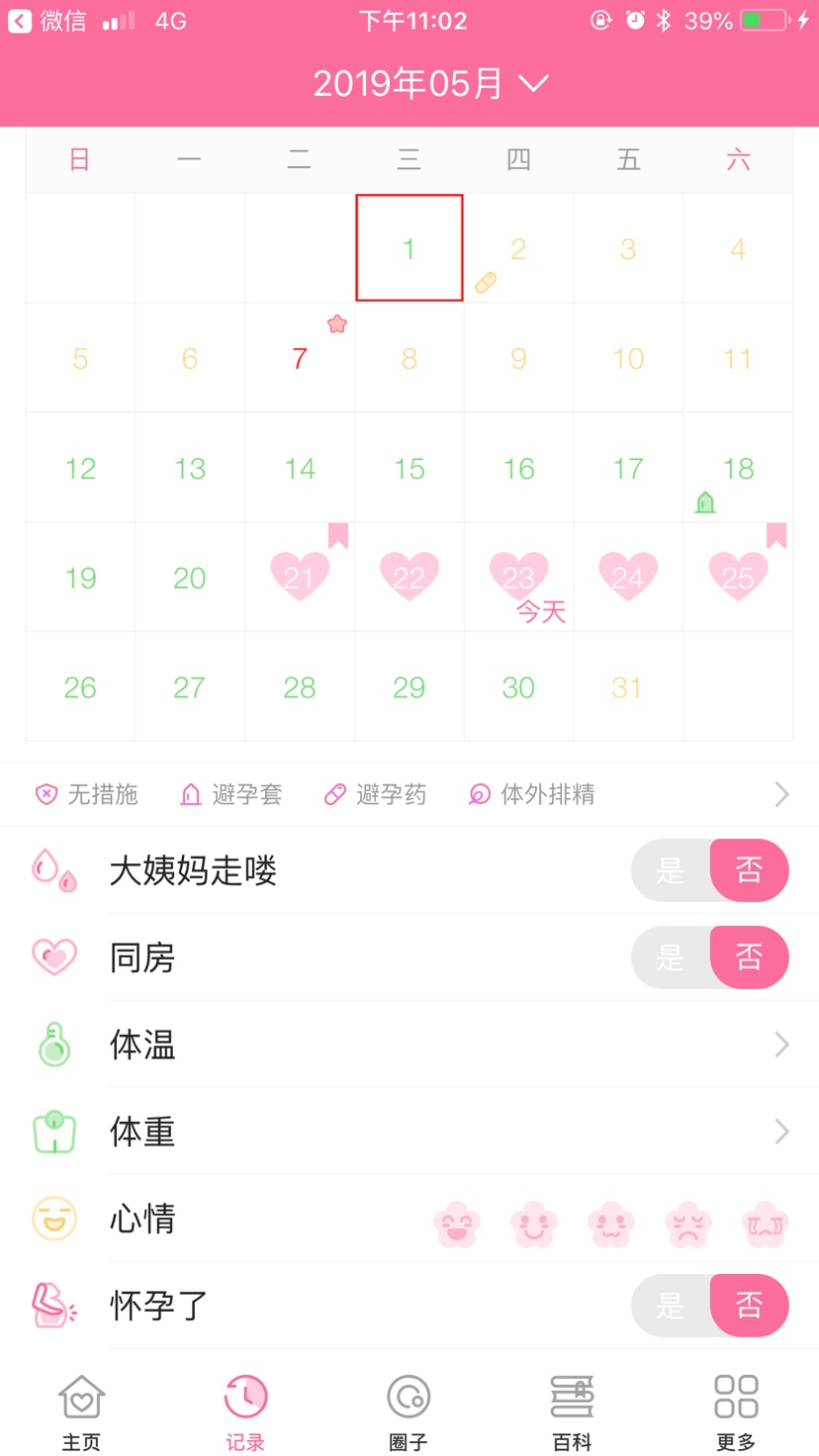The width and height of the screenshot is (819, 1456).
Task: Select May 18 on the calendar
Action: coord(738,469)
